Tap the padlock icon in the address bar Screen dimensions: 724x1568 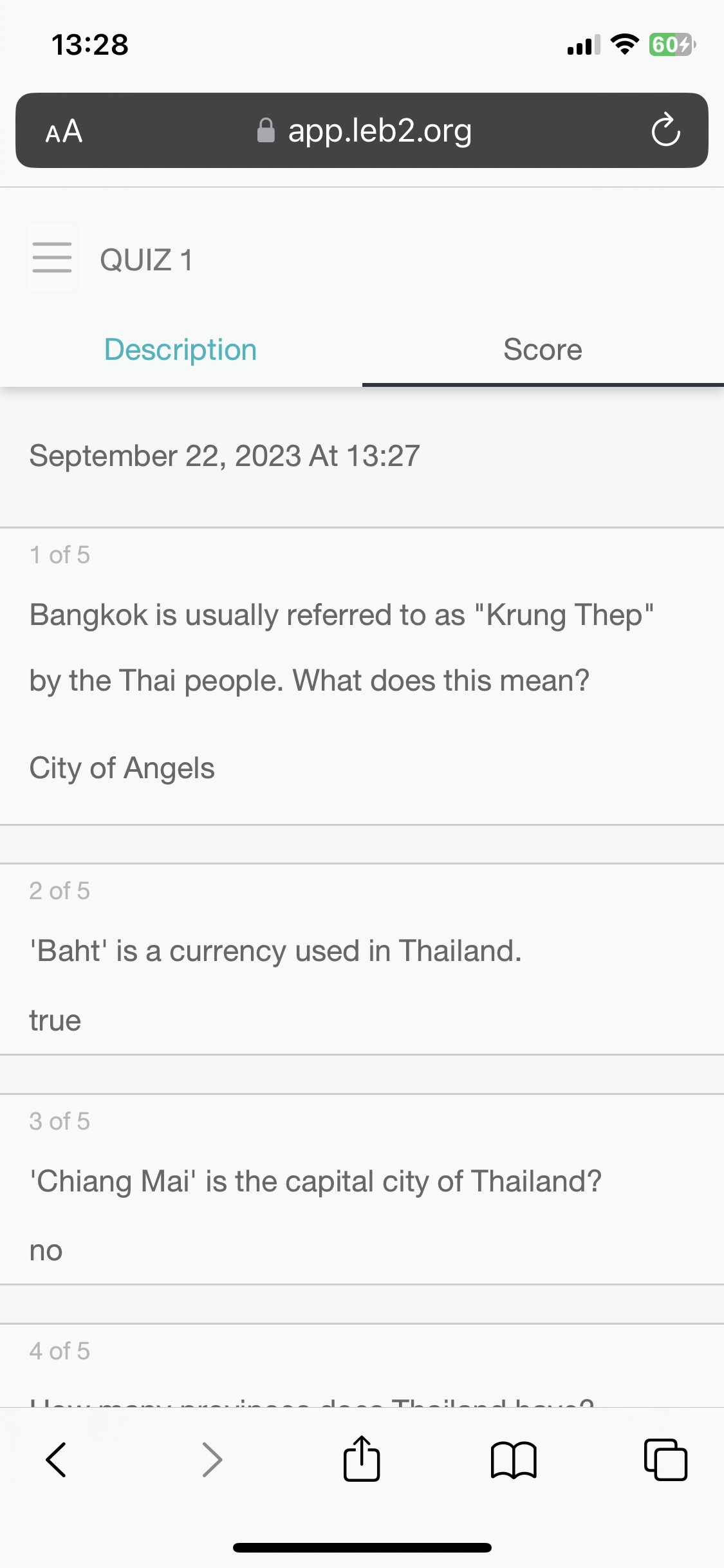click(266, 130)
